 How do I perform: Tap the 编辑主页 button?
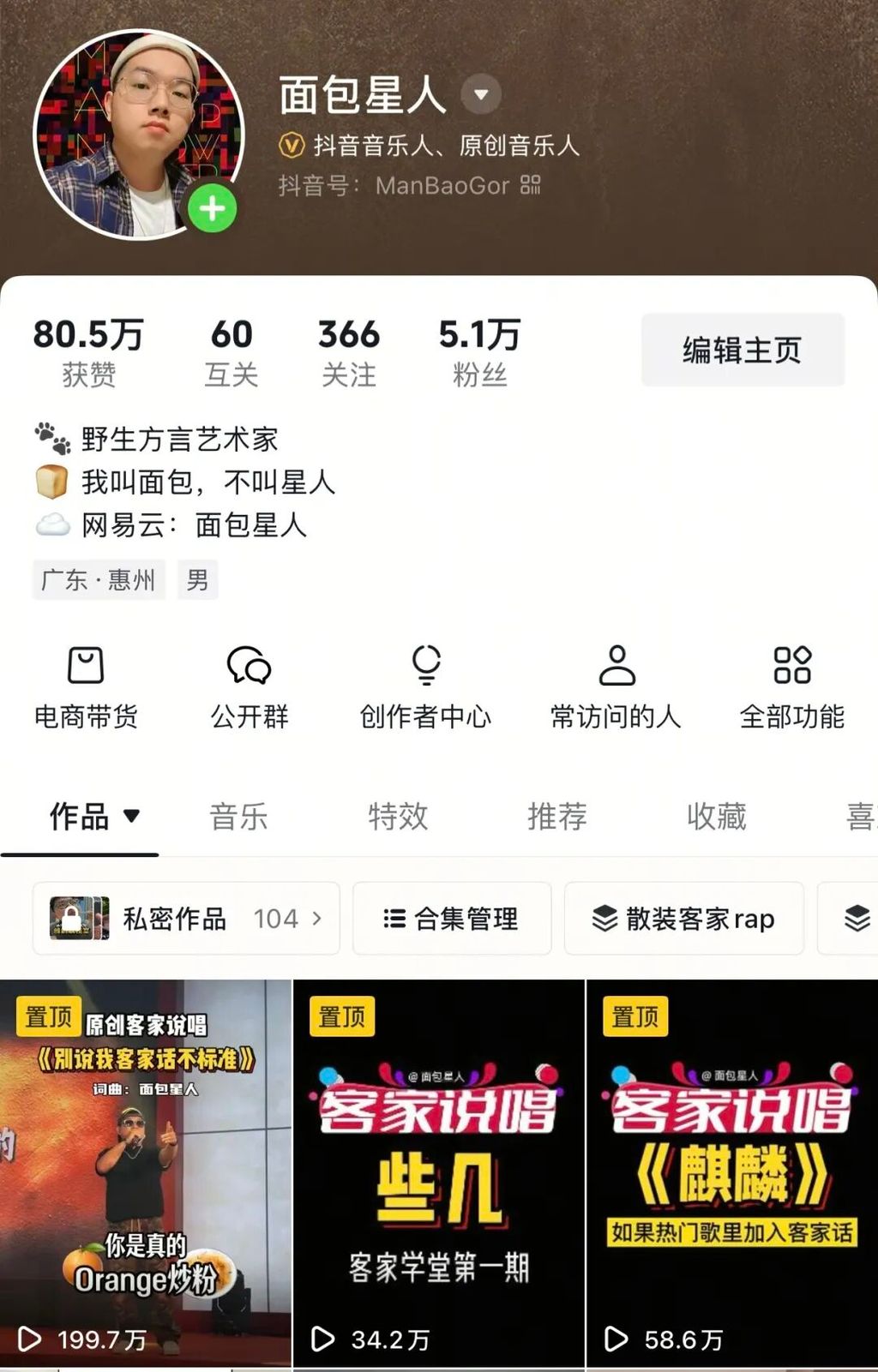[743, 350]
